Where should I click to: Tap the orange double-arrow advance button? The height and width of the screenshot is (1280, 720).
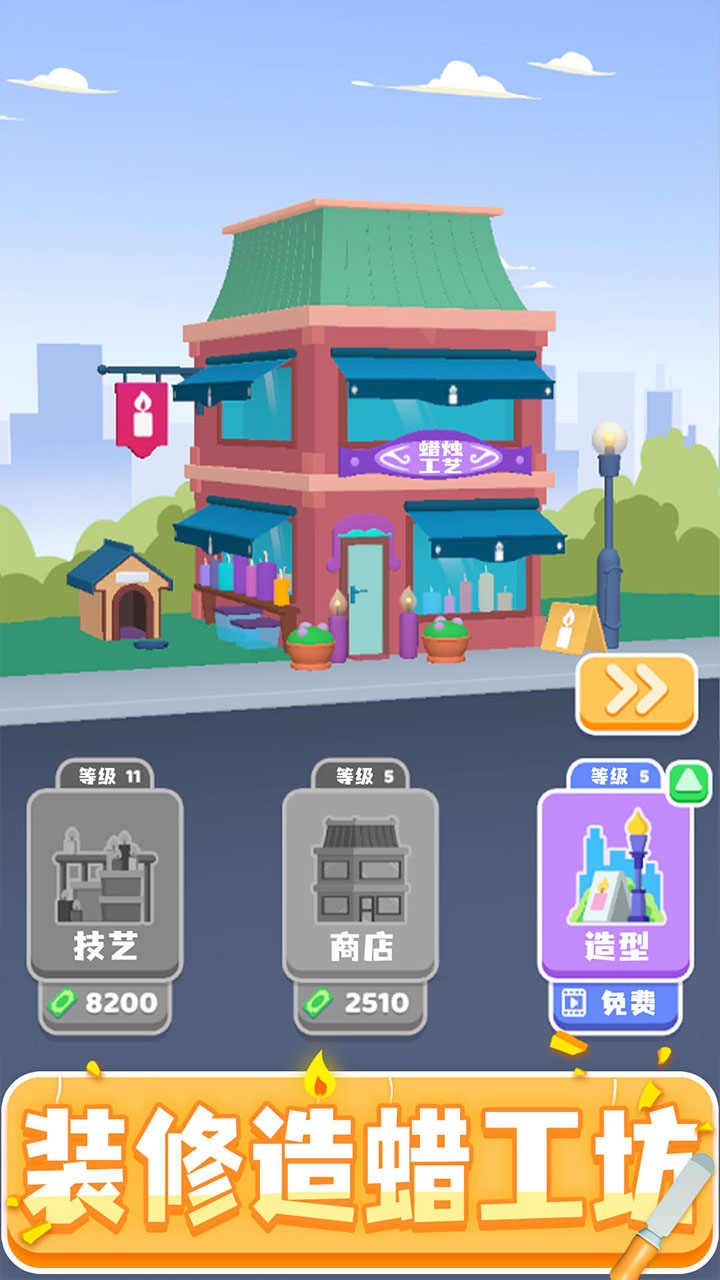tap(634, 690)
